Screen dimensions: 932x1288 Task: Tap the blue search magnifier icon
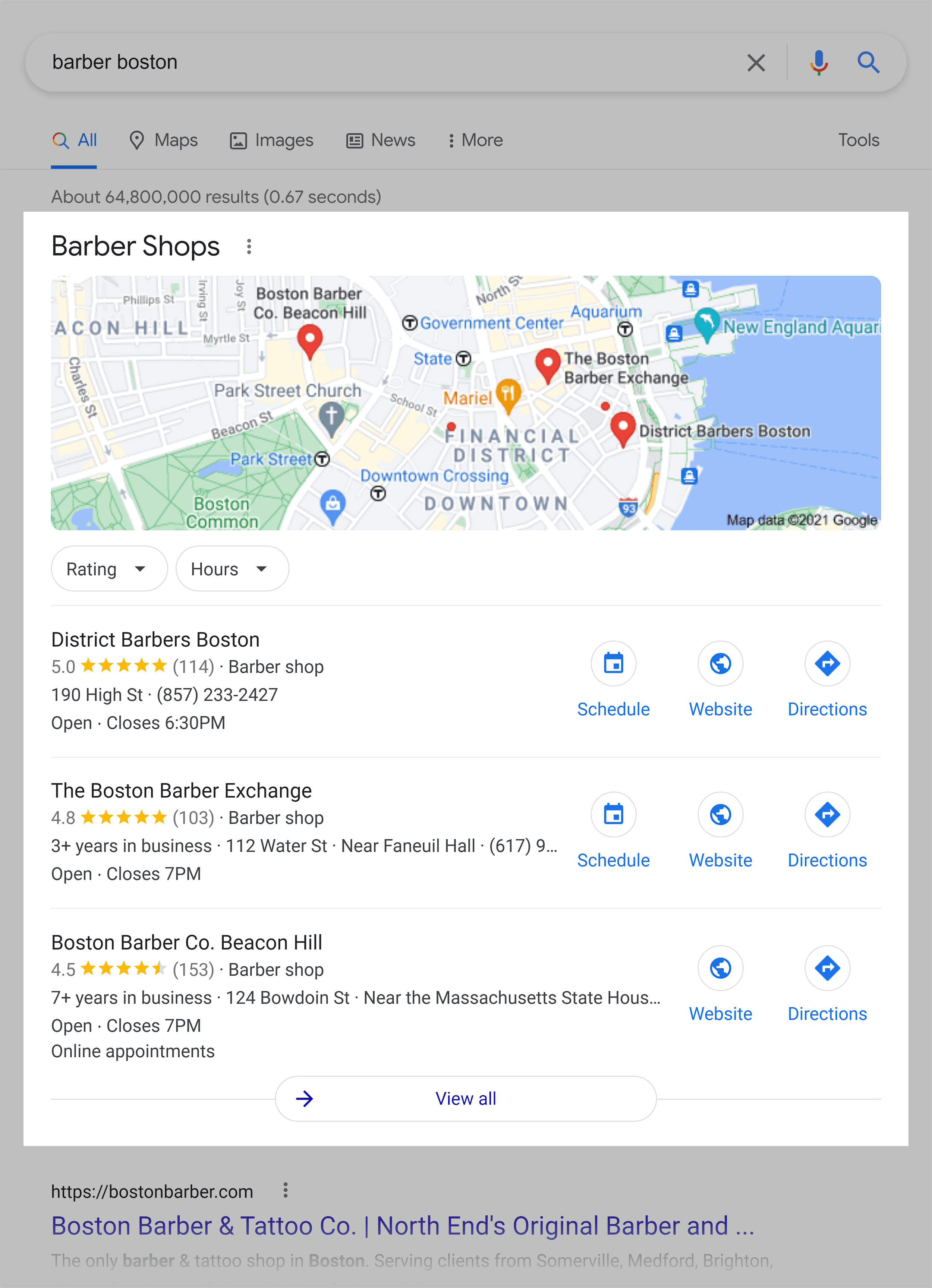pos(868,63)
